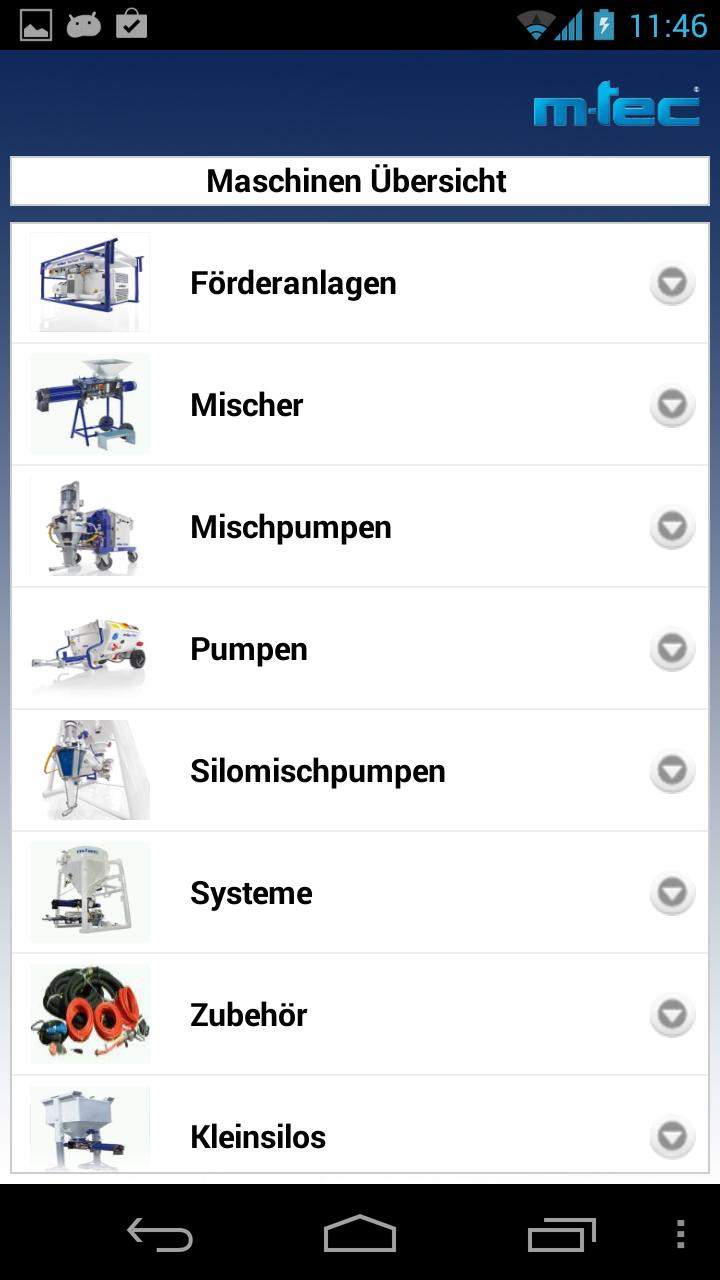Select the Mischer machine category
The image size is (720, 1280).
click(x=360, y=405)
